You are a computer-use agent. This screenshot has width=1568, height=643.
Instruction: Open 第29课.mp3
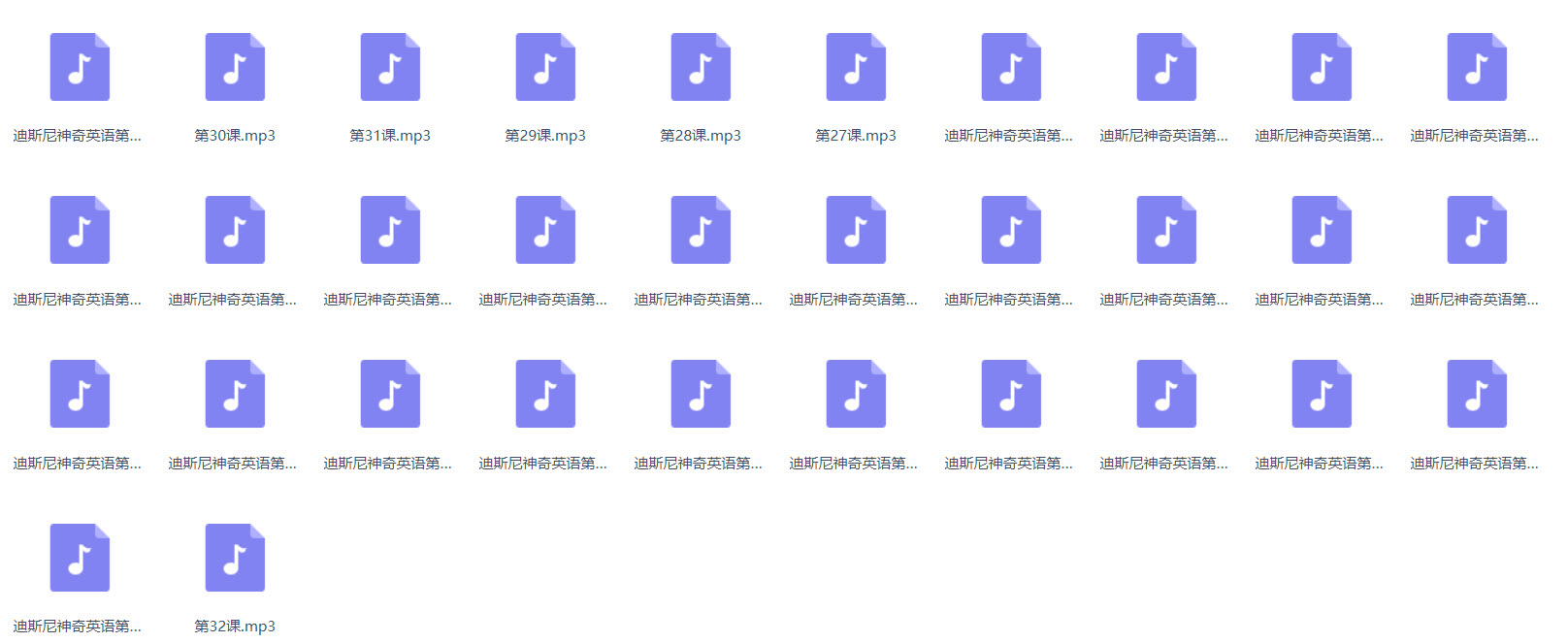click(545, 68)
